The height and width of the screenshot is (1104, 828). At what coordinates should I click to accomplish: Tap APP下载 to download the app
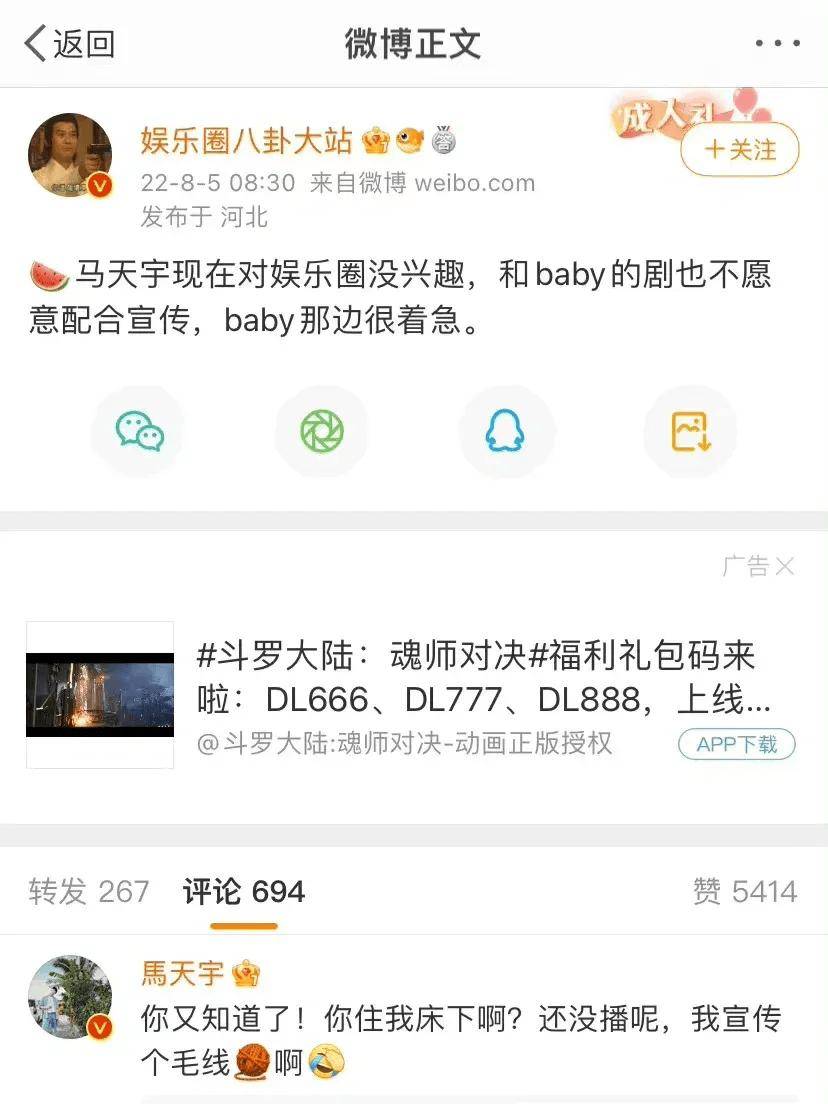coord(736,744)
